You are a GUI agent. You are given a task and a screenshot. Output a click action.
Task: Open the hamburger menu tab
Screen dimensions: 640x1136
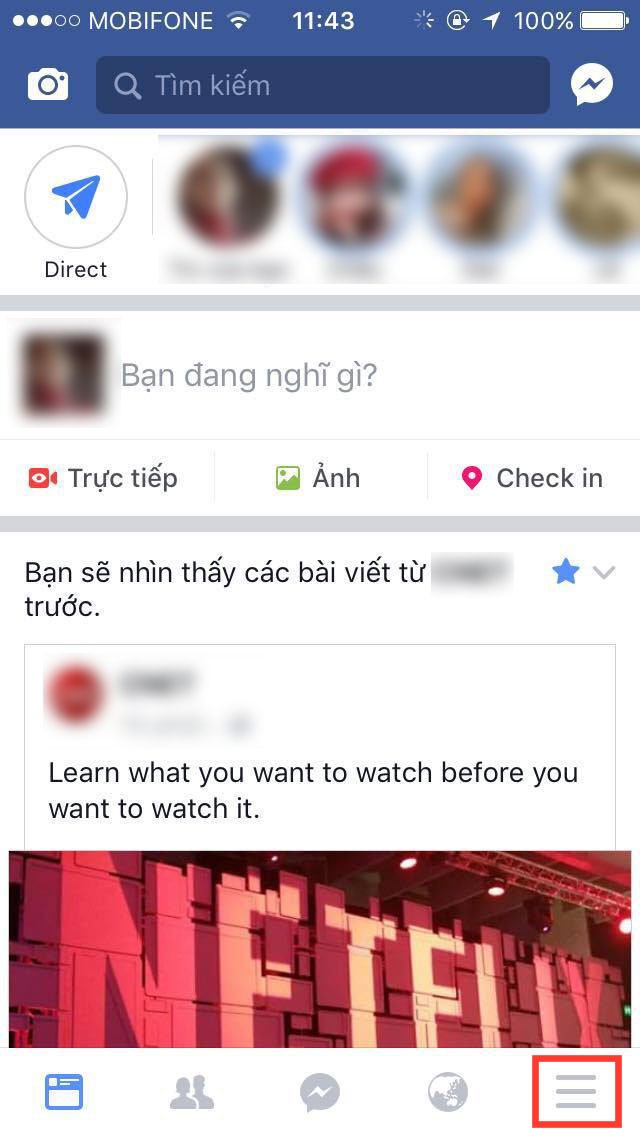pos(576,1092)
